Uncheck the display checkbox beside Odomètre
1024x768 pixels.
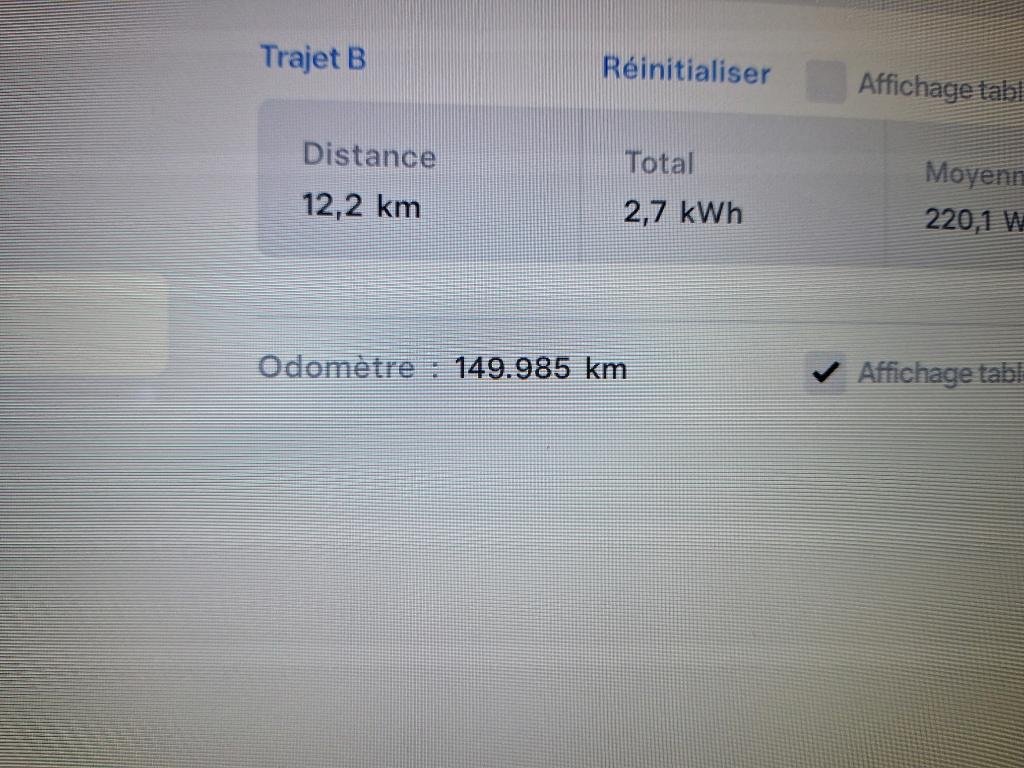point(826,373)
